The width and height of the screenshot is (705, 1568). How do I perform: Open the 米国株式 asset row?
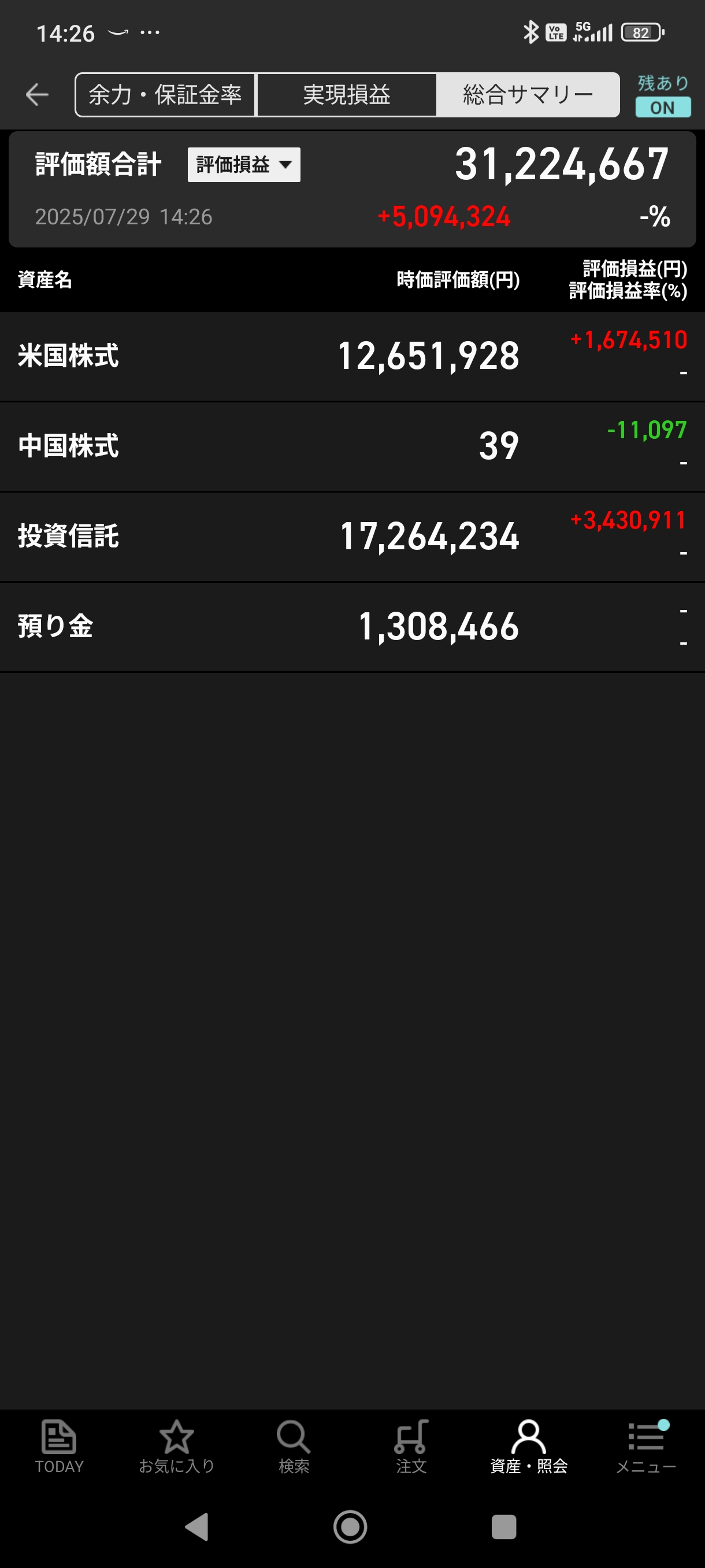353,356
